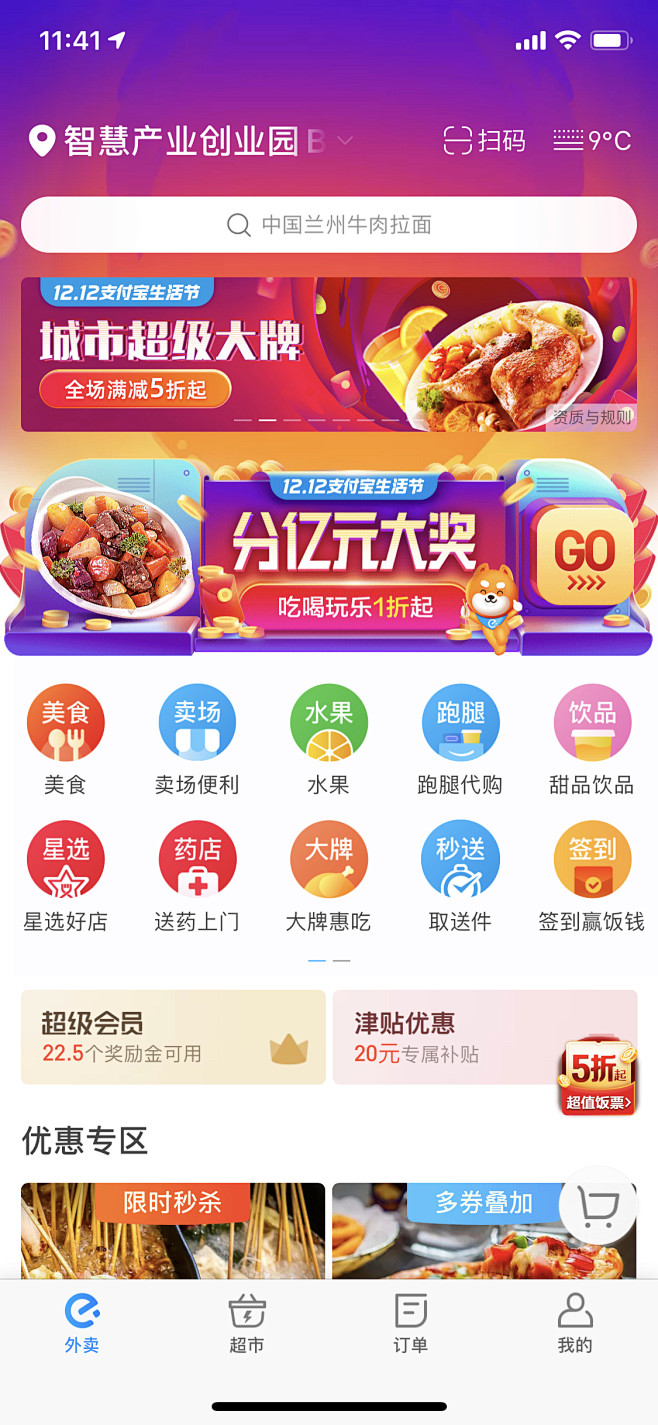This screenshot has height=1425, width=658.
Task: Switch to the 订单 orders tab
Action: click(411, 1322)
